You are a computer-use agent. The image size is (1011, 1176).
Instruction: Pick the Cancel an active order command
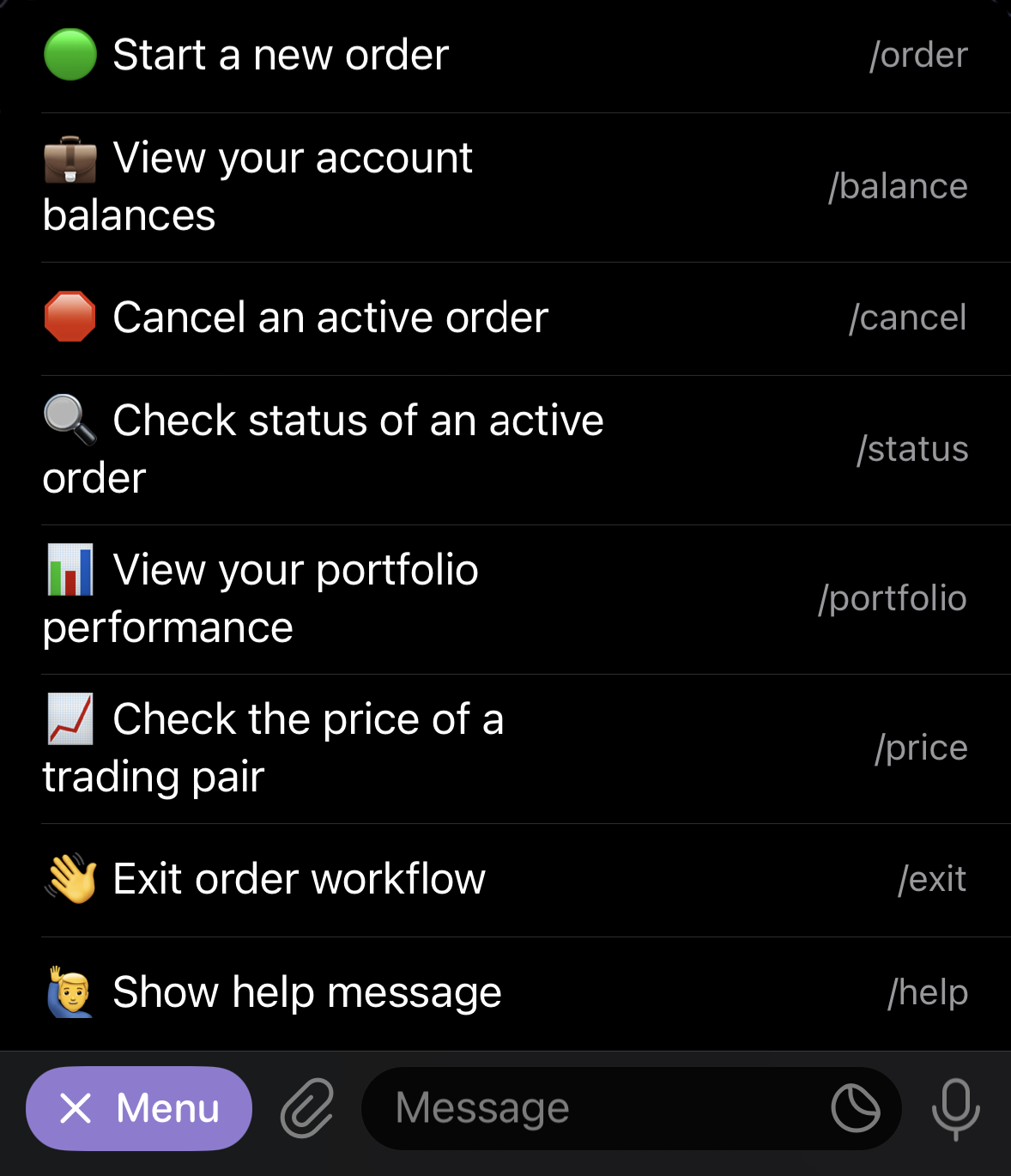(505, 318)
